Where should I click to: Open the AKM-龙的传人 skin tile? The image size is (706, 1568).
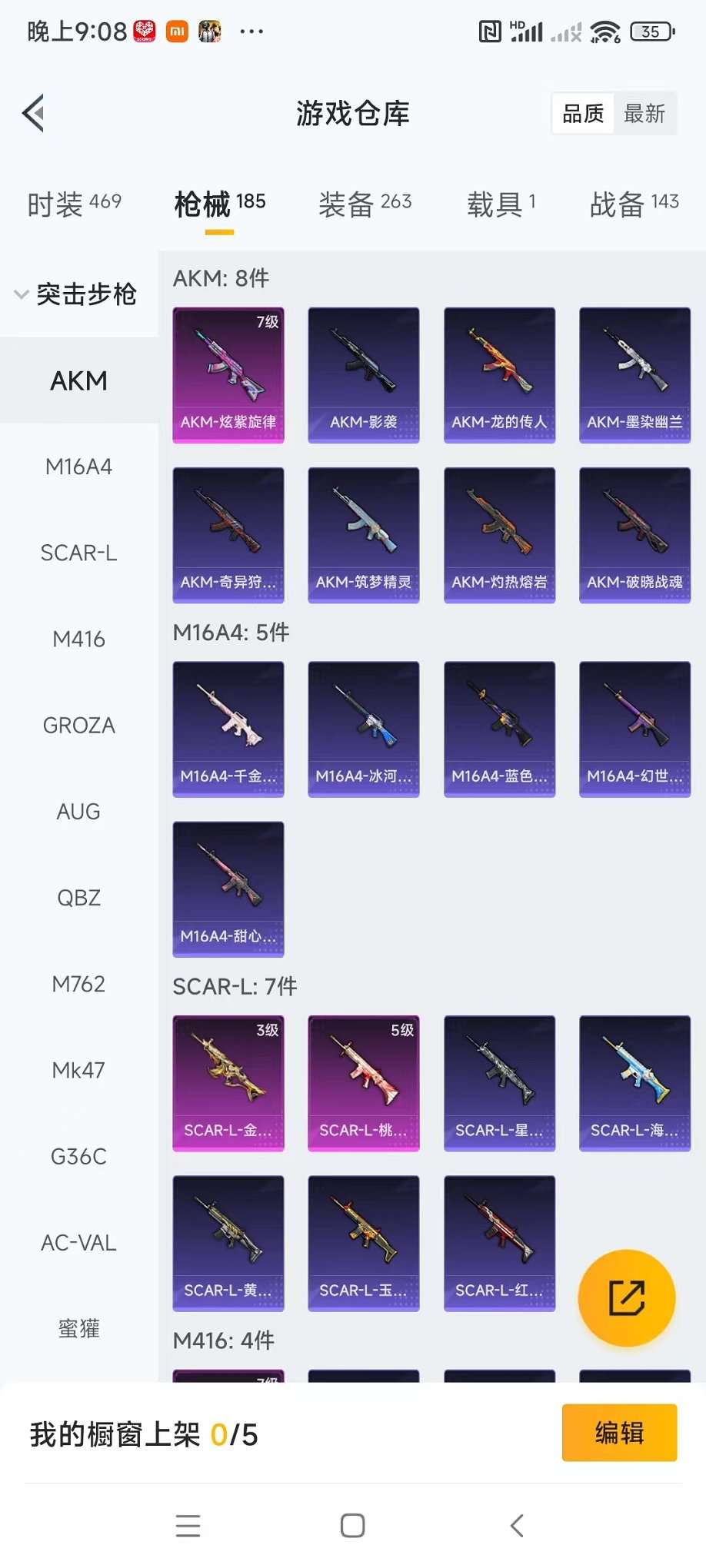(499, 375)
